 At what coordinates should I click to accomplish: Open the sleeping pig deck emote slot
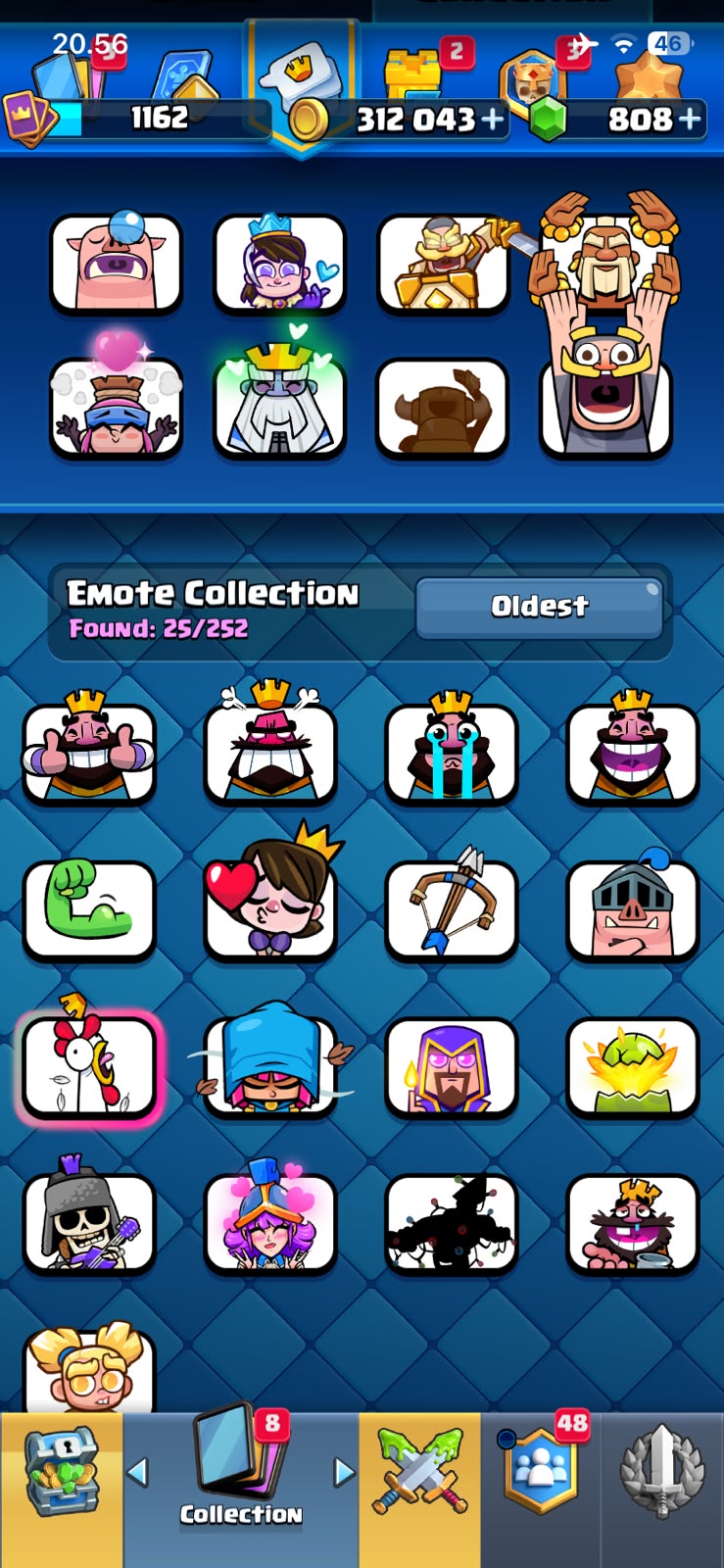117,263
